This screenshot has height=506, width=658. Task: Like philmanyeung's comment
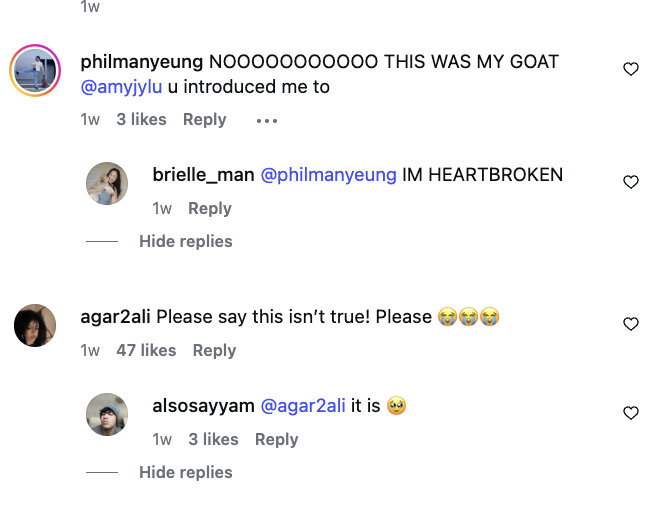coord(631,69)
